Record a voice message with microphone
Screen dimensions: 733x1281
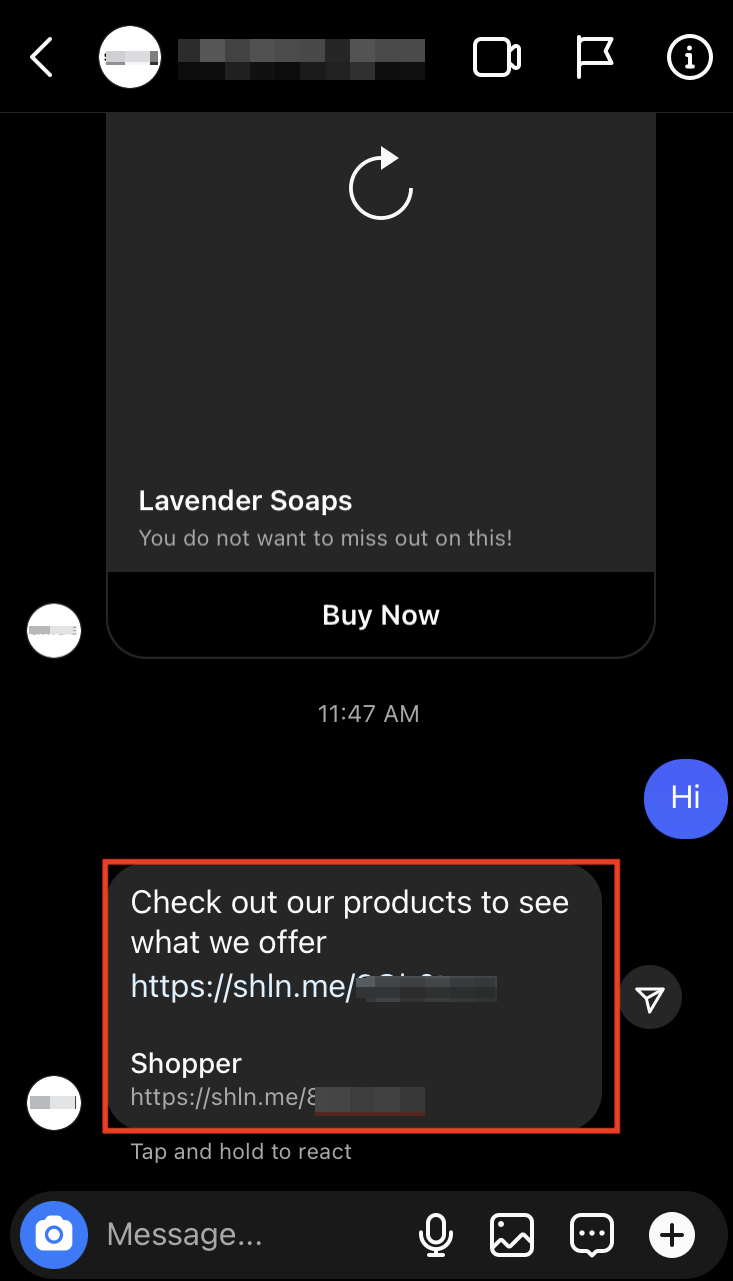(435, 1236)
